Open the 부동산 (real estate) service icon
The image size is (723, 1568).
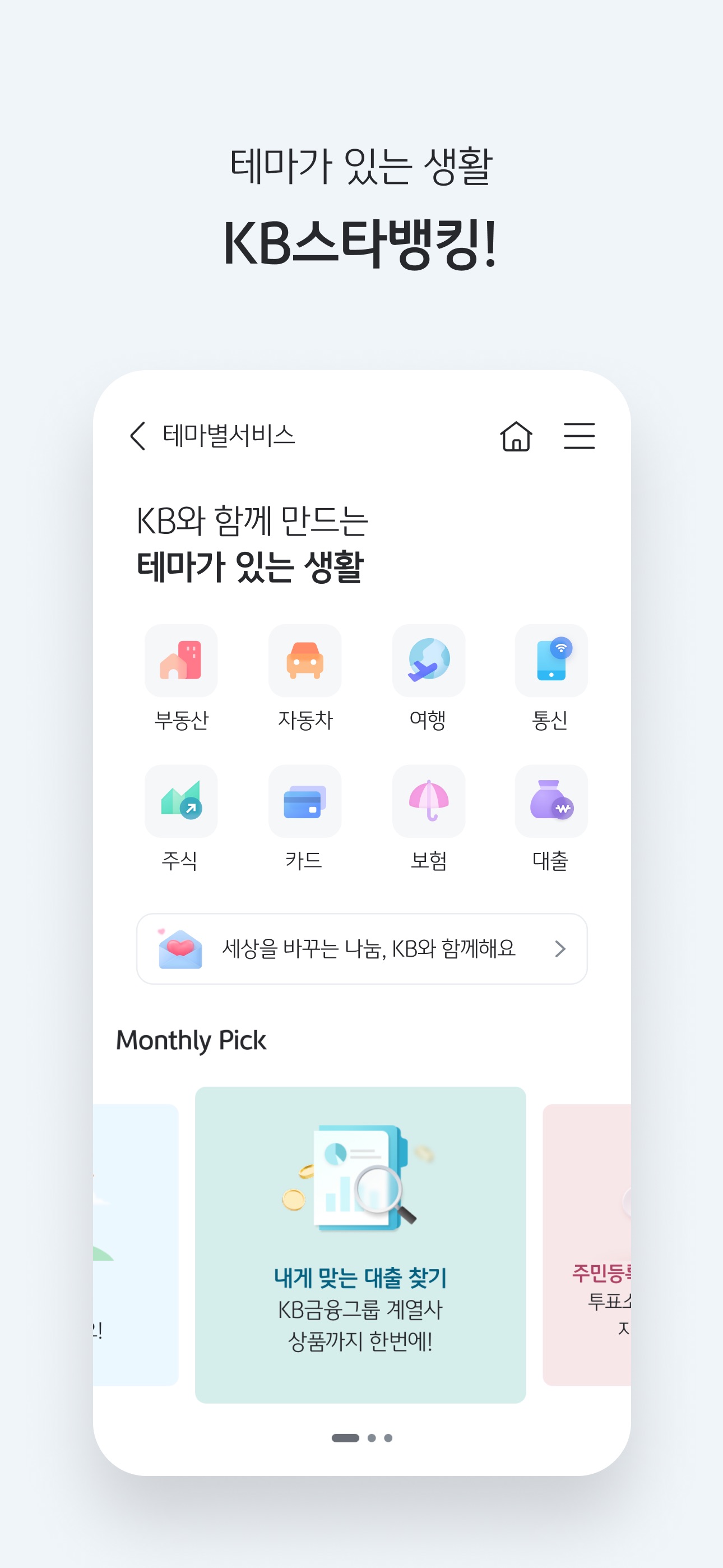182,662
